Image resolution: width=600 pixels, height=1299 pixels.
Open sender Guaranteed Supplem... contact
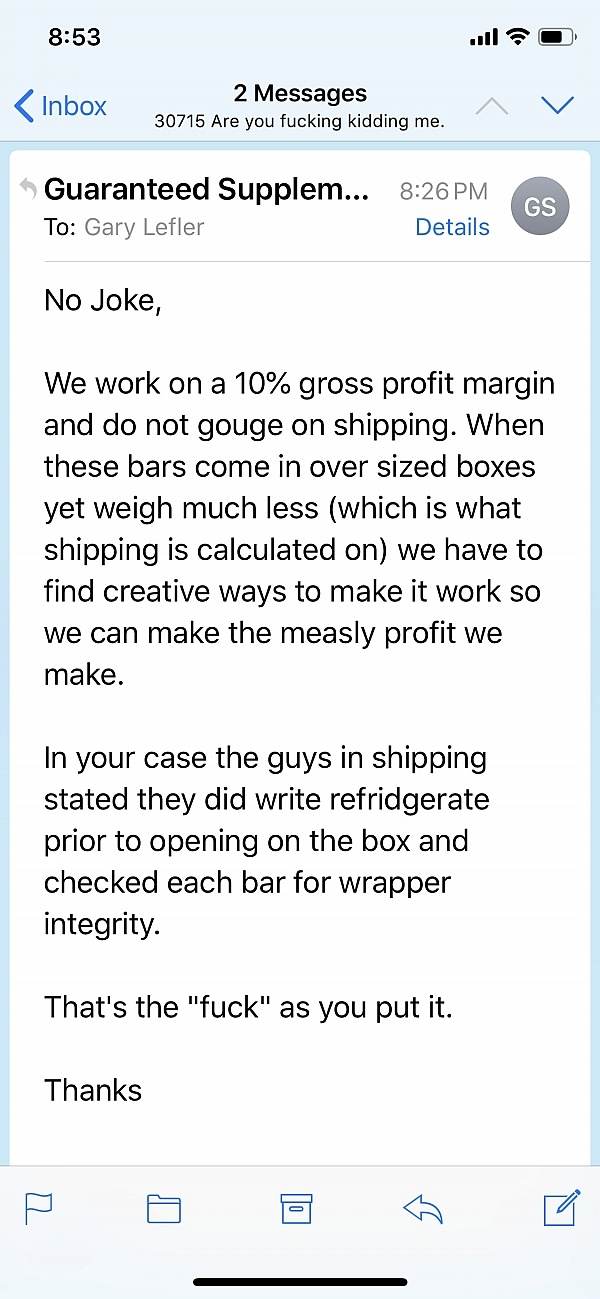click(x=207, y=189)
